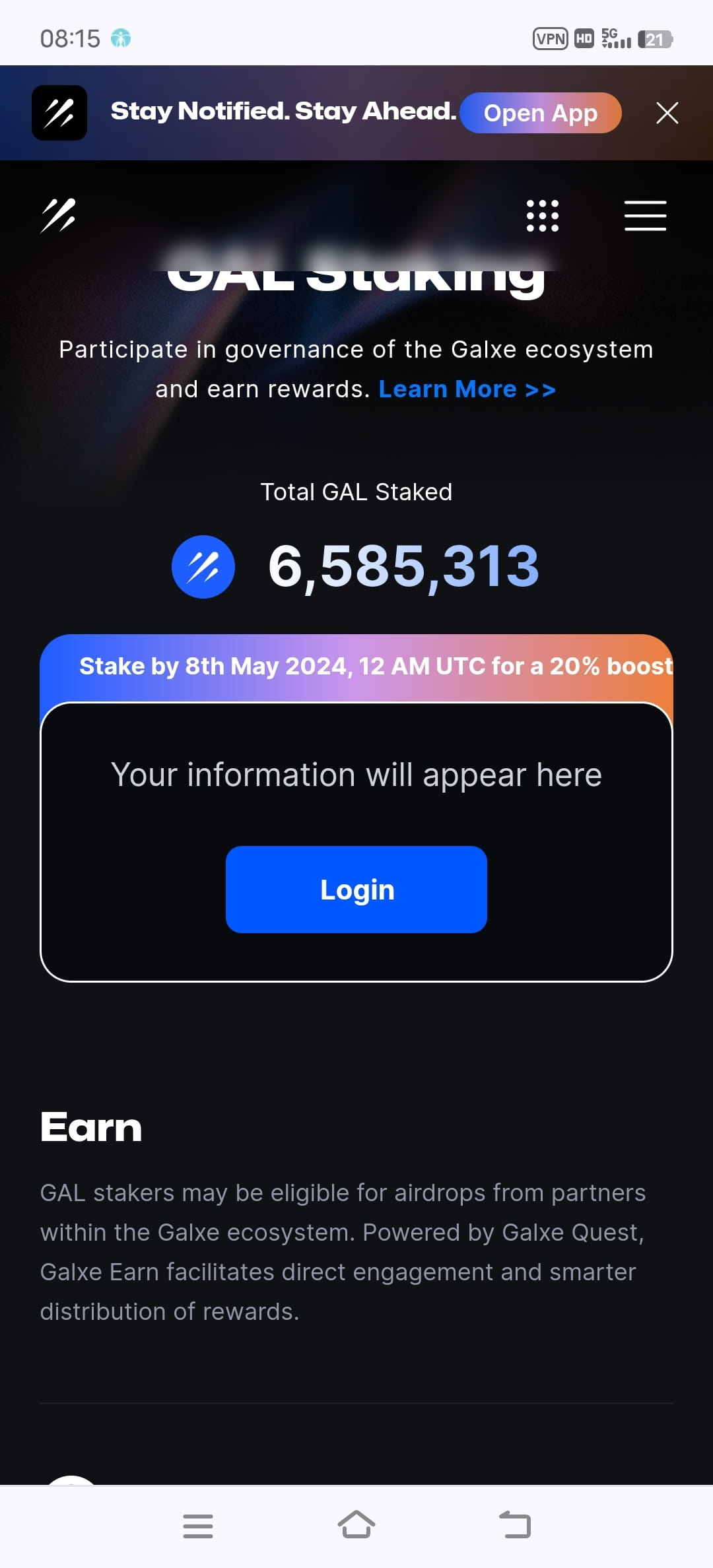Image resolution: width=713 pixels, height=1568 pixels.
Task: Tap the Open App button
Action: 541,113
